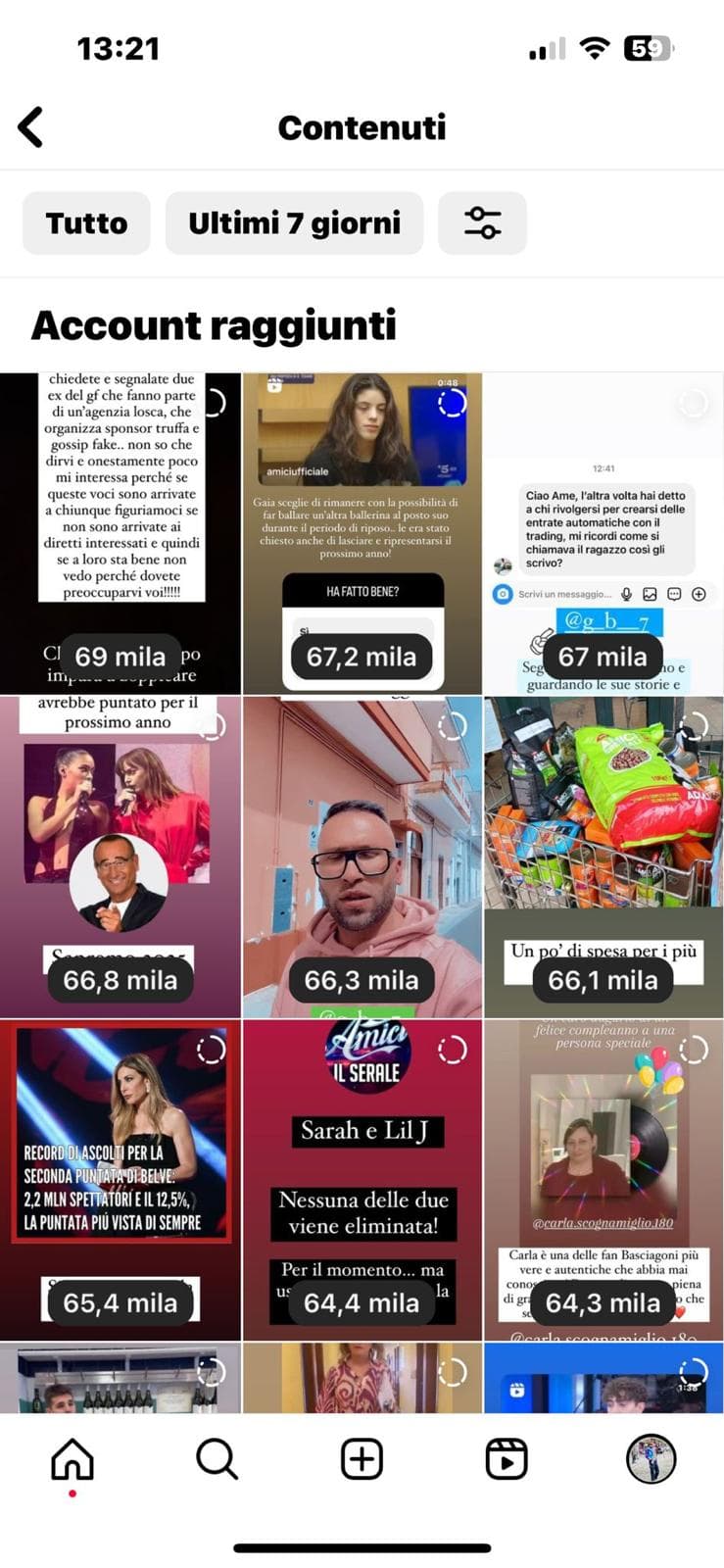Create a new post with plus icon
The height and width of the screenshot is (1568, 724).
point(362,1459)
